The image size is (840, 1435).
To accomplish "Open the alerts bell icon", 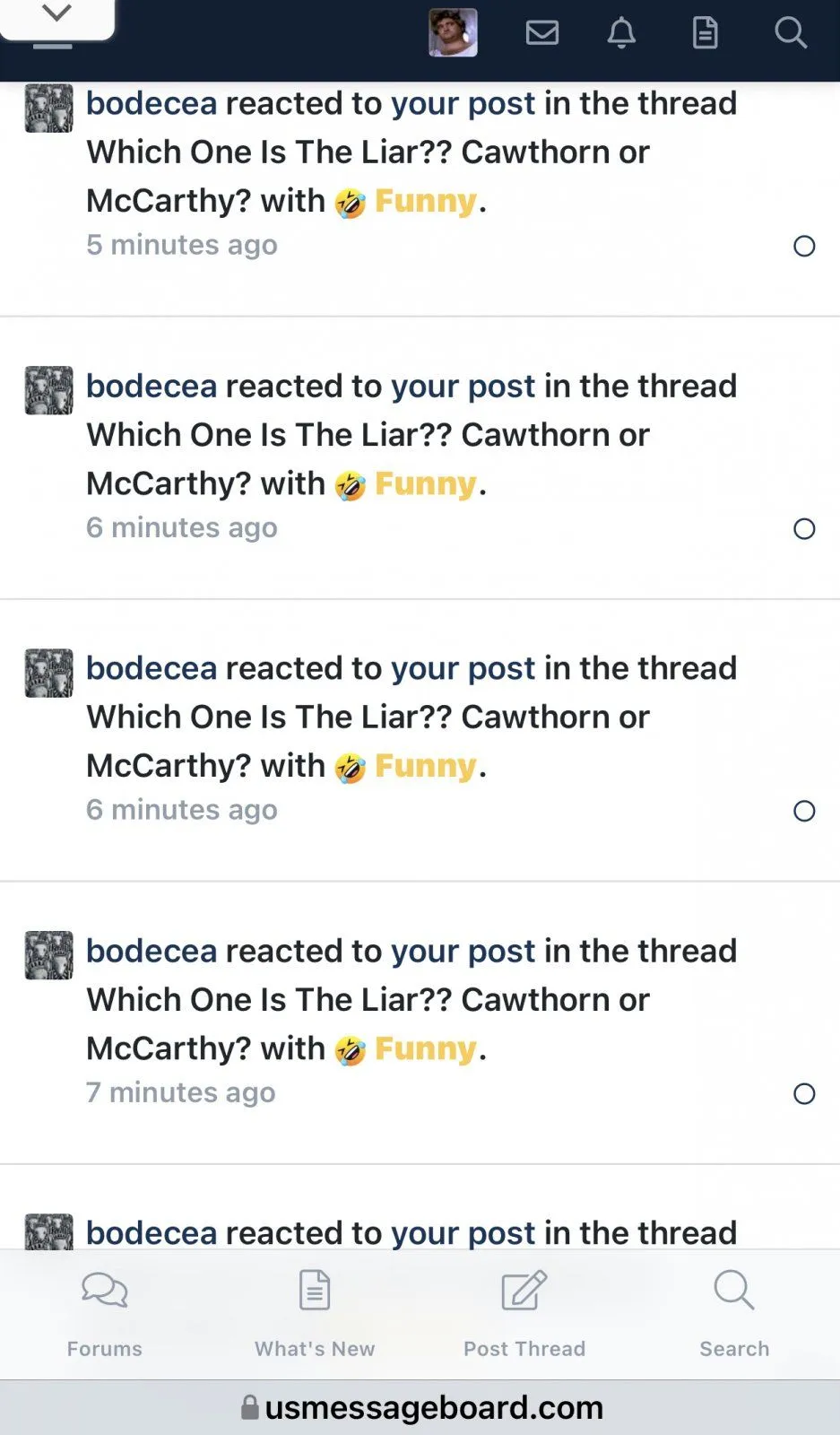I will [x=621, y=33].
